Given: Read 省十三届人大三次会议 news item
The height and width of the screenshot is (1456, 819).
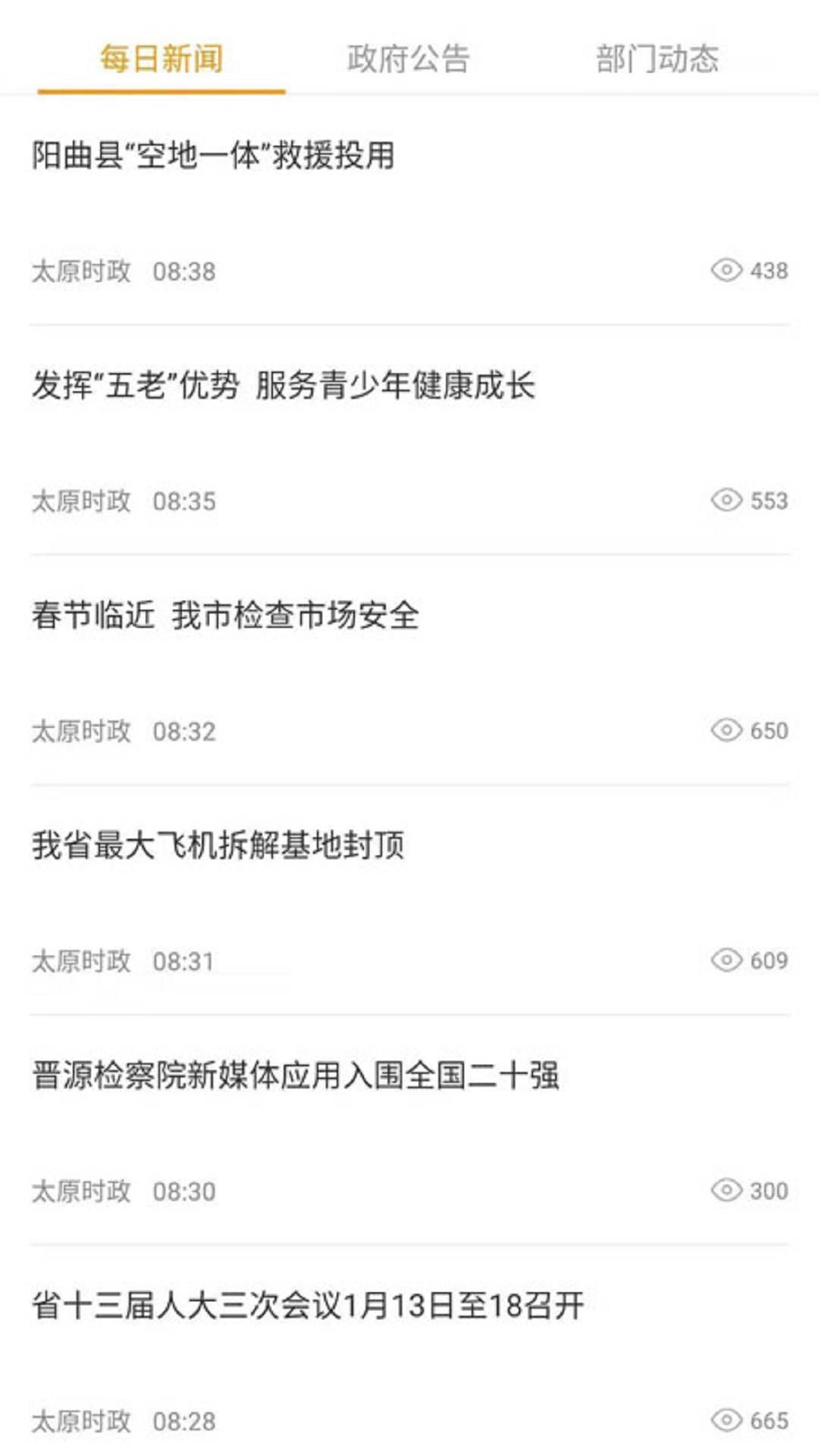Looking at the screenshot, I should pos(308,1306).
